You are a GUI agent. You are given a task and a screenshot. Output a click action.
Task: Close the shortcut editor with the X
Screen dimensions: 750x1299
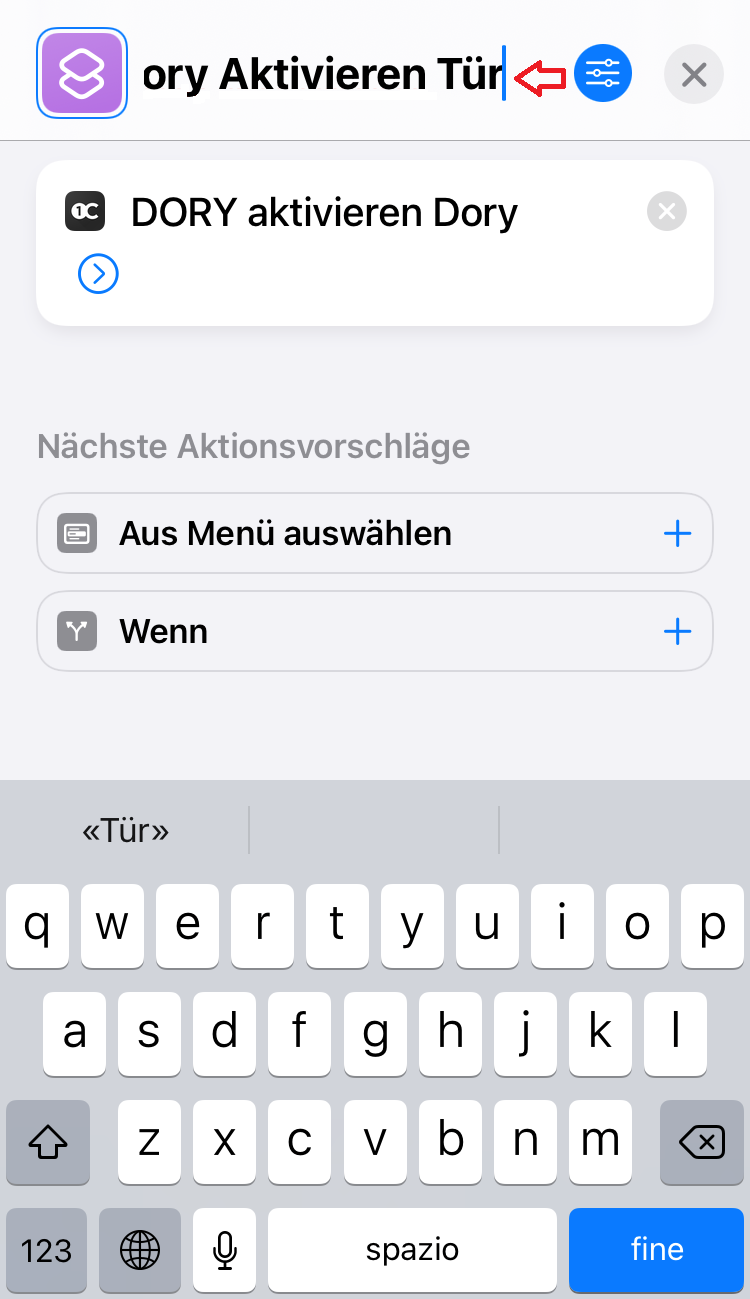(693, 74)
